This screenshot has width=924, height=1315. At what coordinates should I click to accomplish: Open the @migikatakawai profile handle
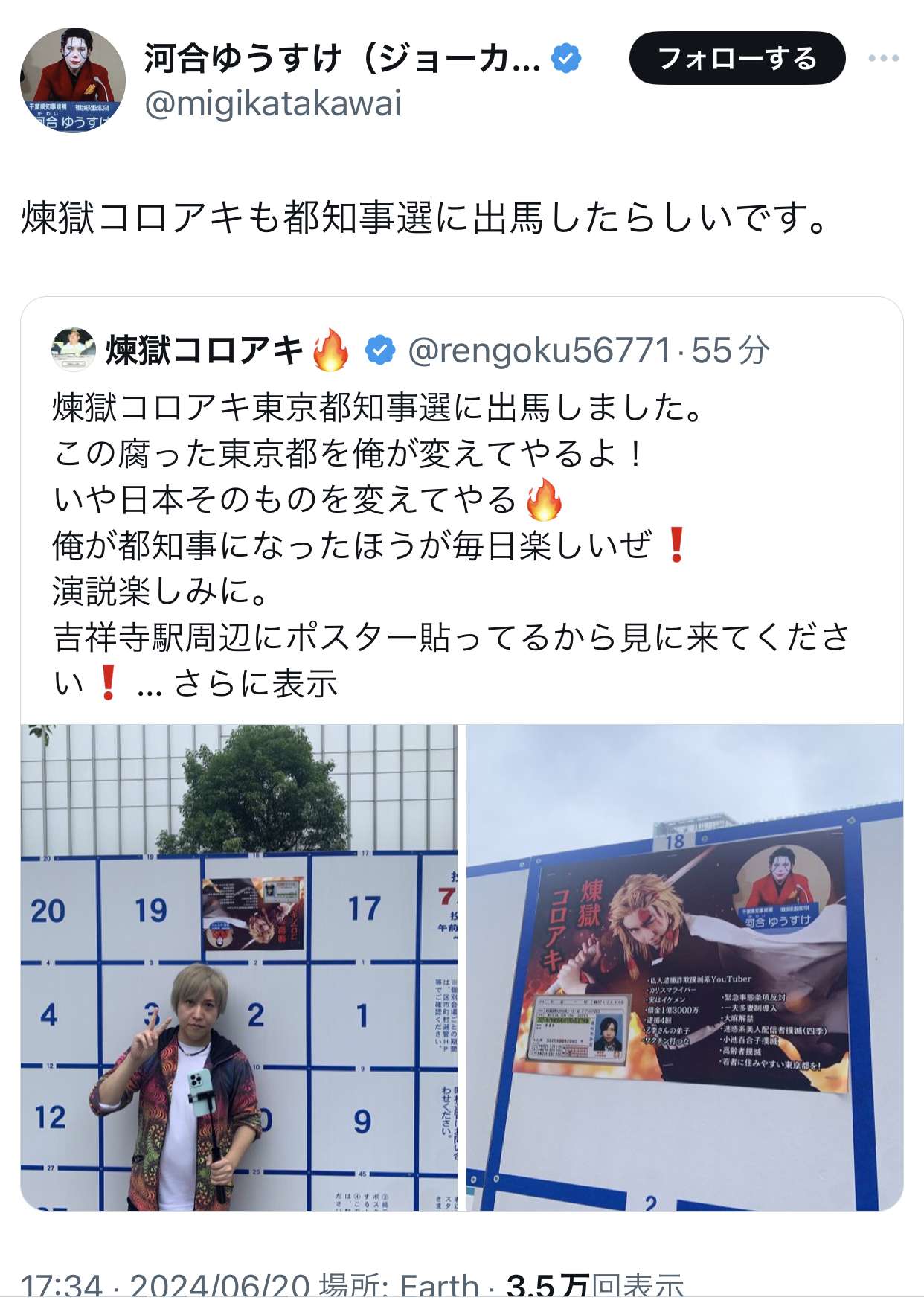tap(273, 103)
